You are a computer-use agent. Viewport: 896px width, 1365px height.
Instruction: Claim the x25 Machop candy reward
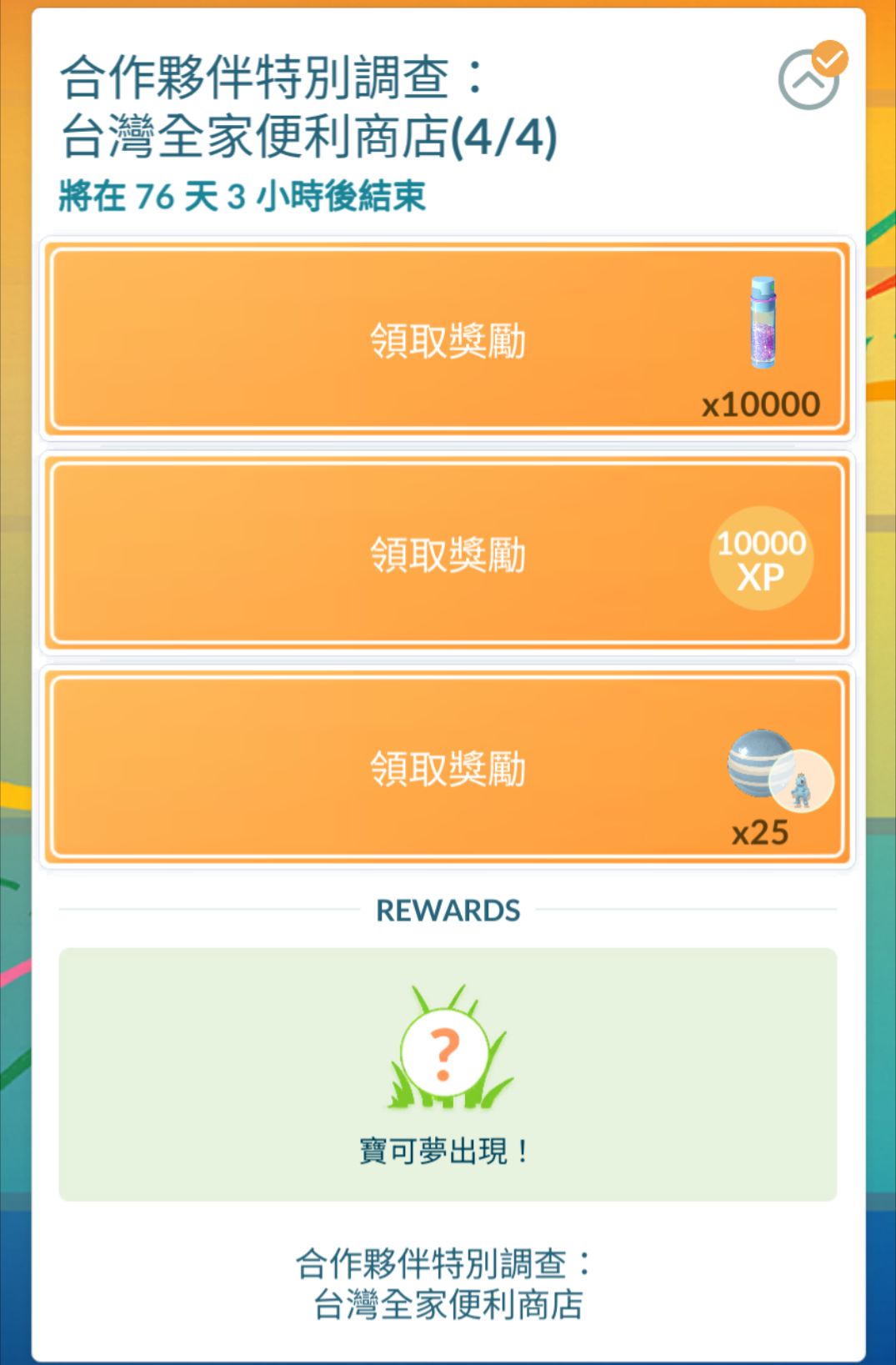click(448, 767)
